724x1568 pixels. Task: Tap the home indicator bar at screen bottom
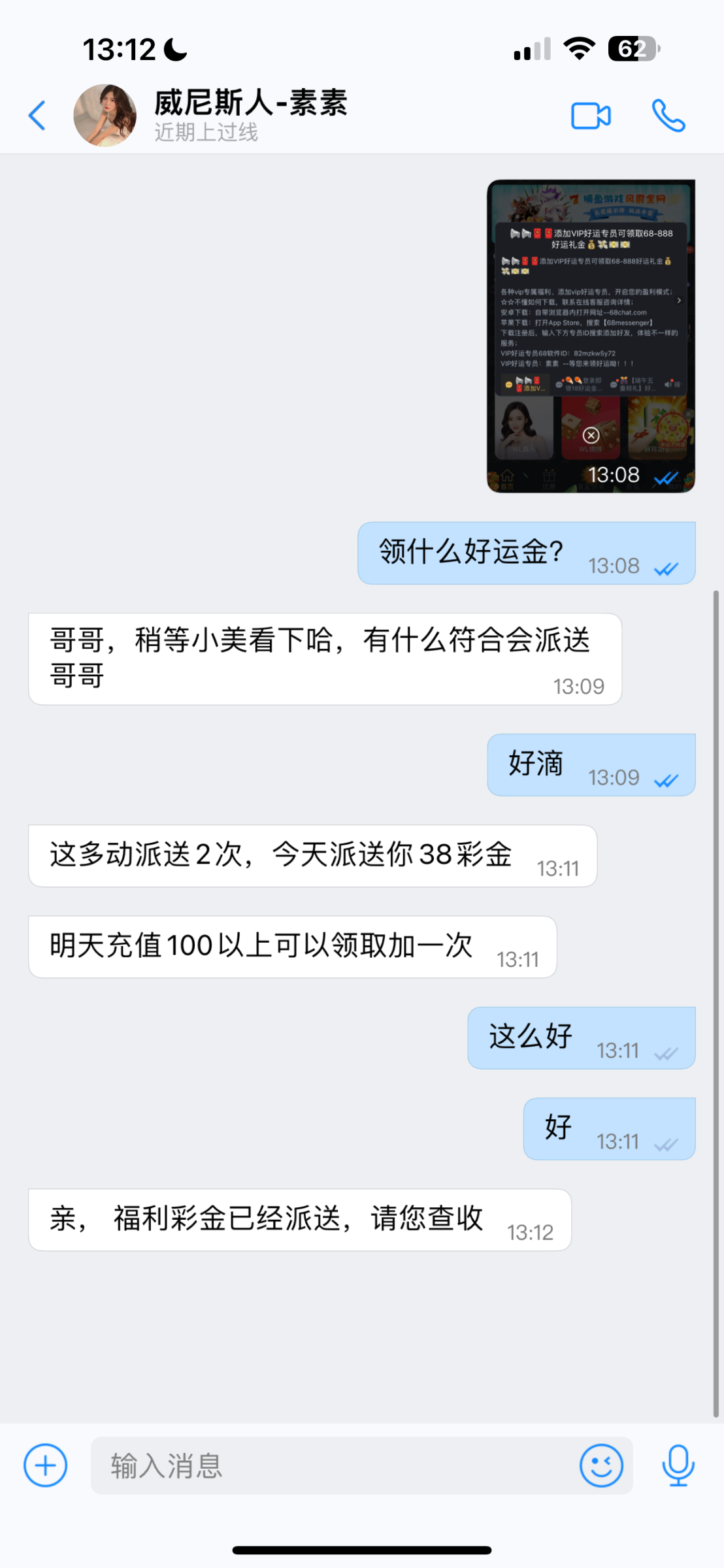[362, 1550]
